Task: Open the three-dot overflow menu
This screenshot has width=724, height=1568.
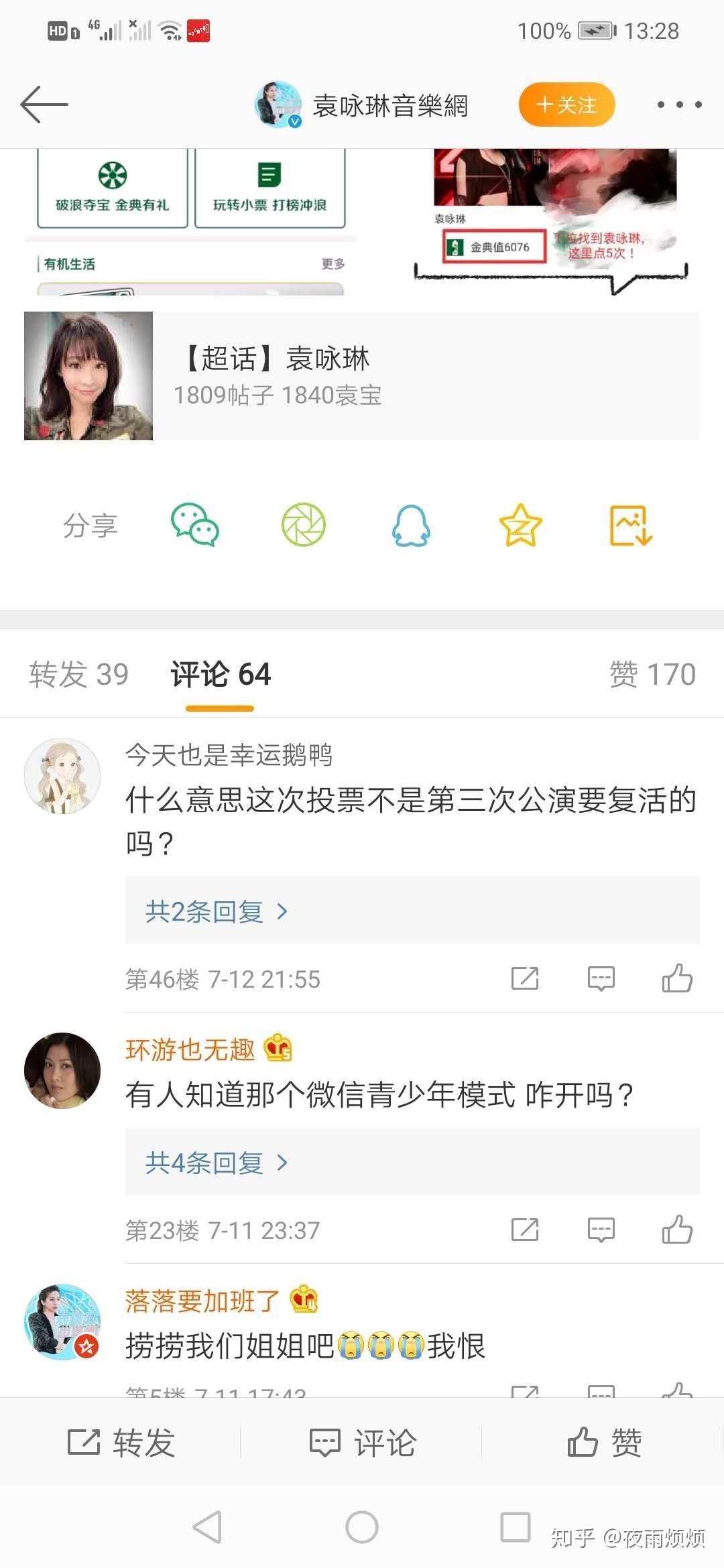Action: (679, 105)
